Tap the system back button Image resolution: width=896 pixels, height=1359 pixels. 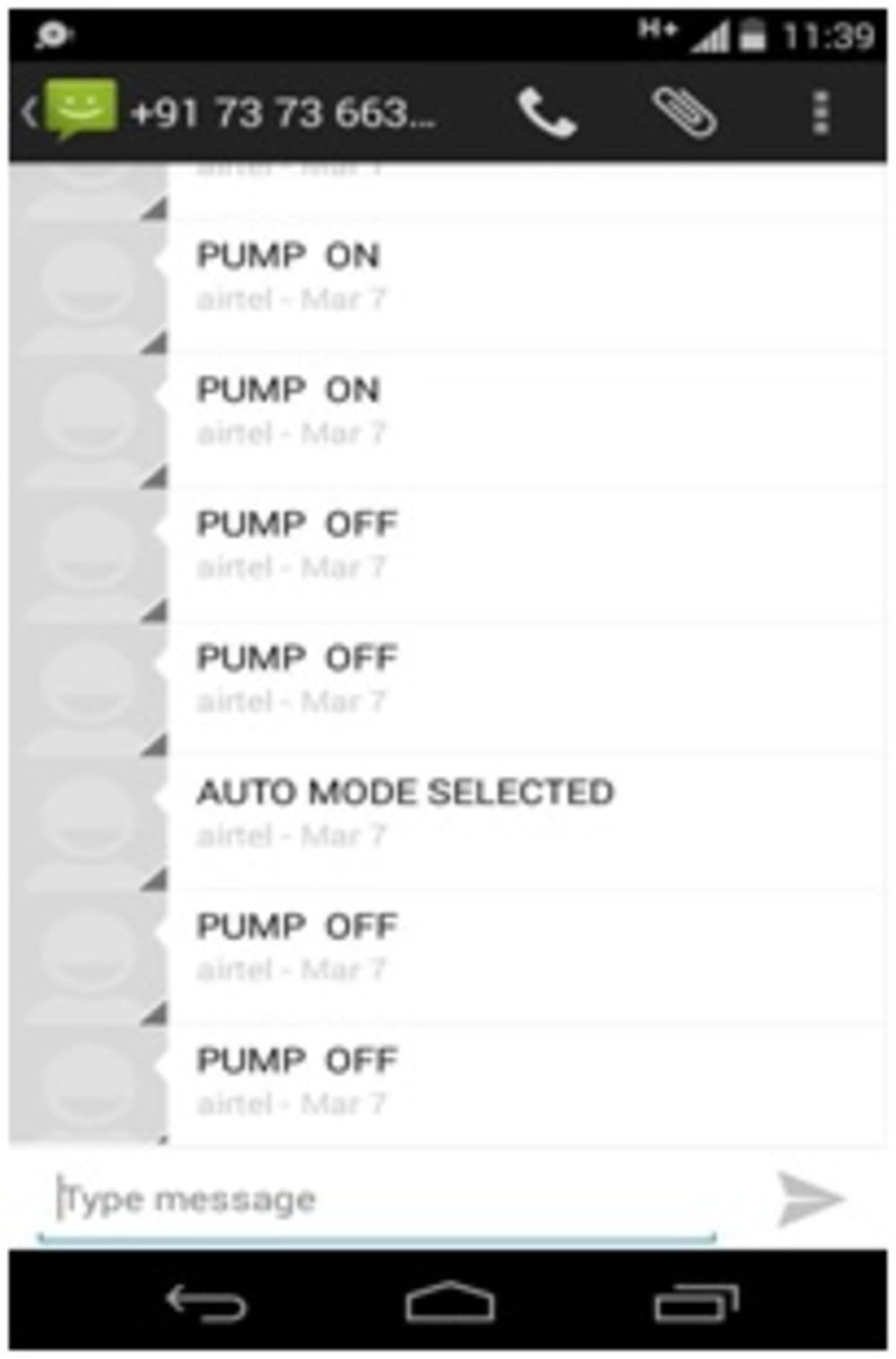pos(206,1303)
